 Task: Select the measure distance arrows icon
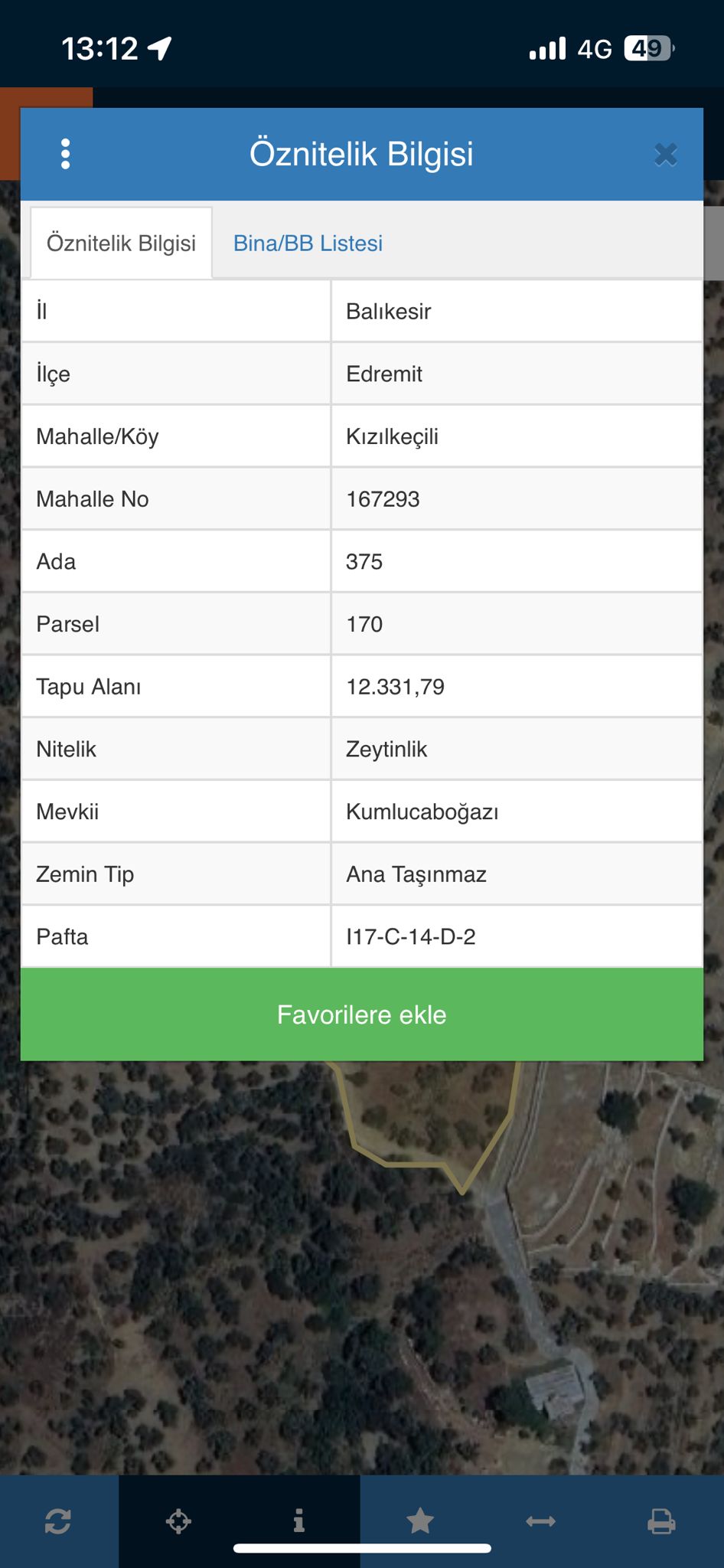pos(541,1521)
